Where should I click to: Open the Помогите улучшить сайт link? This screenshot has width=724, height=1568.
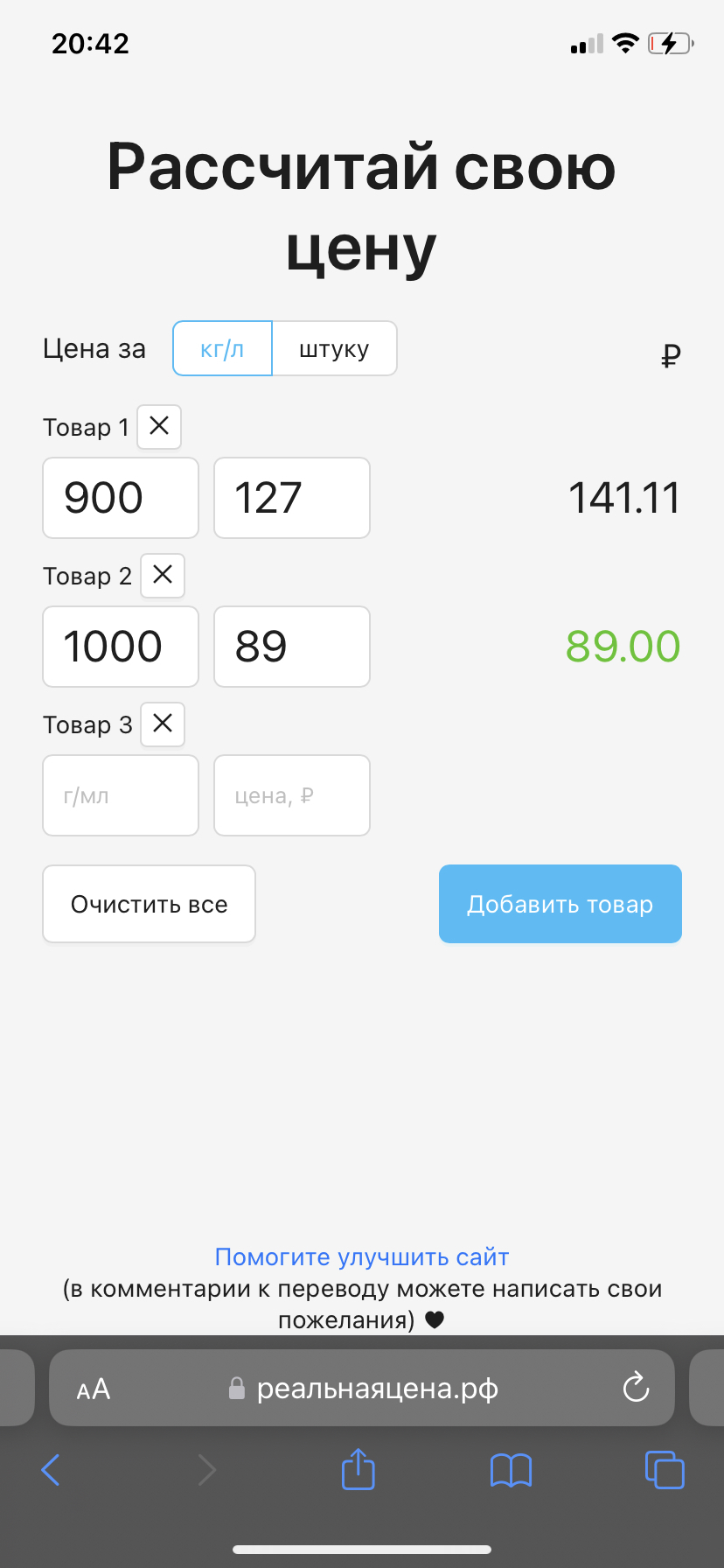click(362, 1257)
